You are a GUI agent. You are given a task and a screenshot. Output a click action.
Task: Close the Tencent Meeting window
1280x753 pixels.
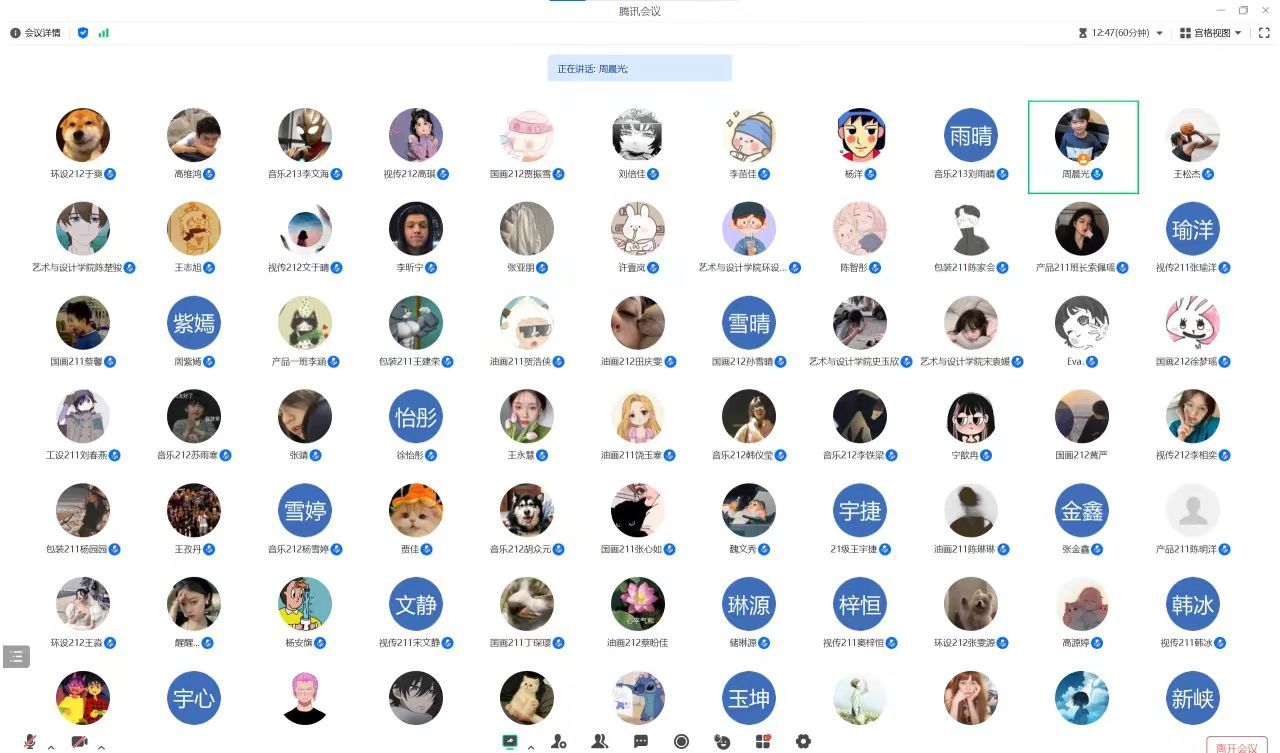click(1265, 10)
